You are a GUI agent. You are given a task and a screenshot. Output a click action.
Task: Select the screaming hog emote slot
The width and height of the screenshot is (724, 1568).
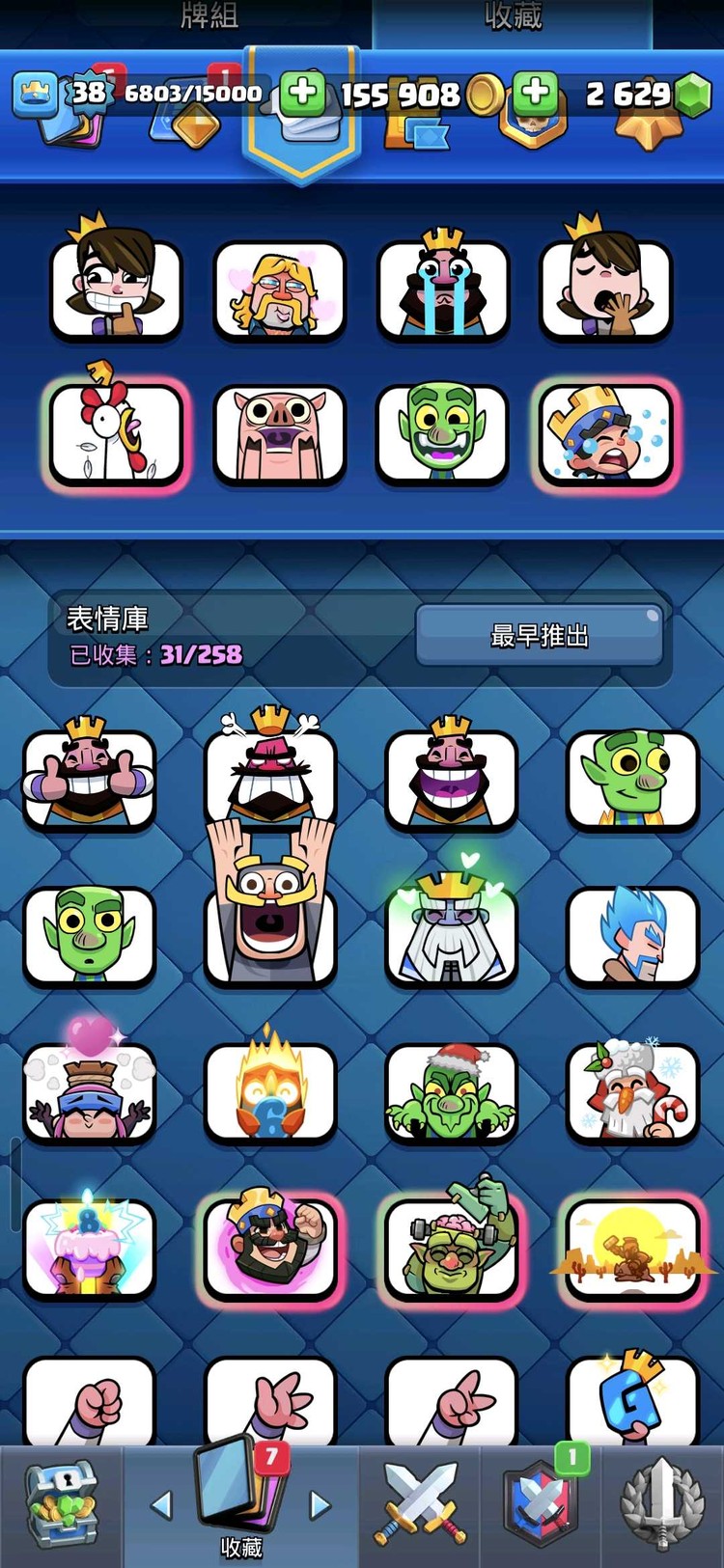pos(278,434)
